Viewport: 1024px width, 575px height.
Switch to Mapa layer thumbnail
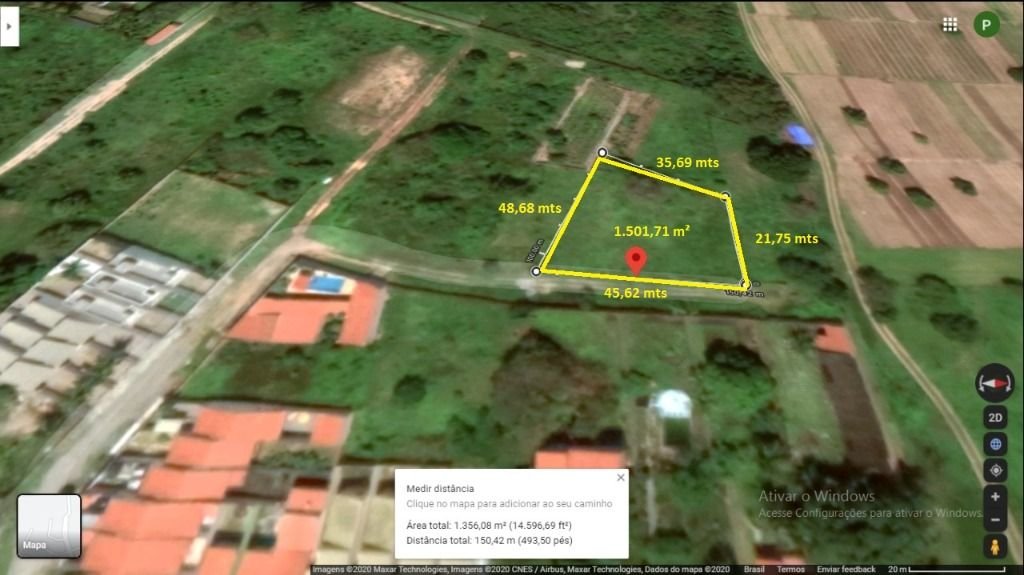point(48,526)
